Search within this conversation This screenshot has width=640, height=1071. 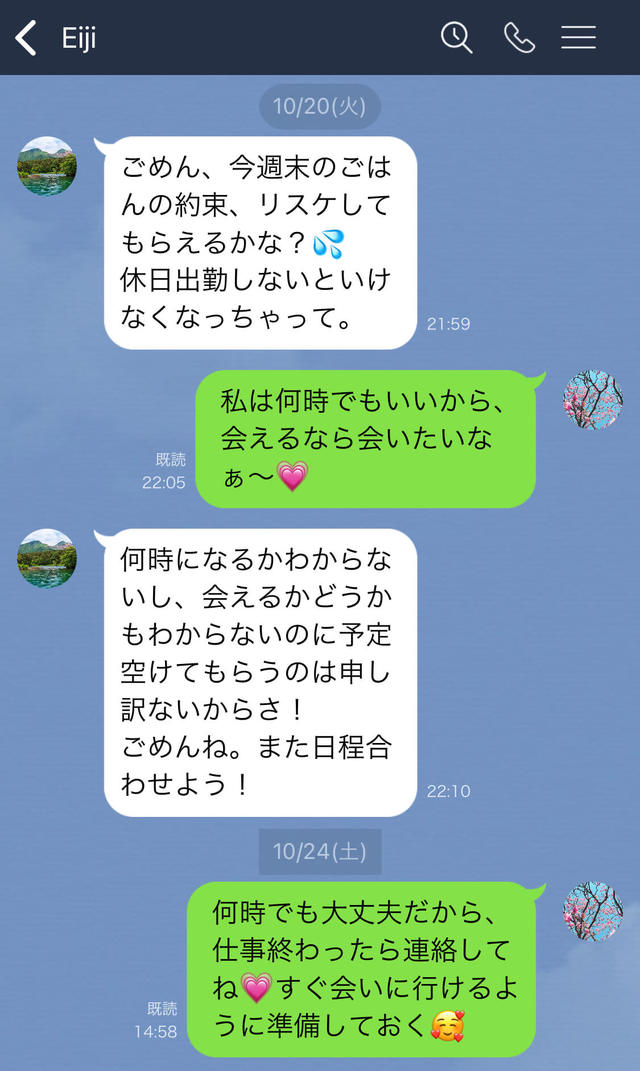tap(457, 38)
